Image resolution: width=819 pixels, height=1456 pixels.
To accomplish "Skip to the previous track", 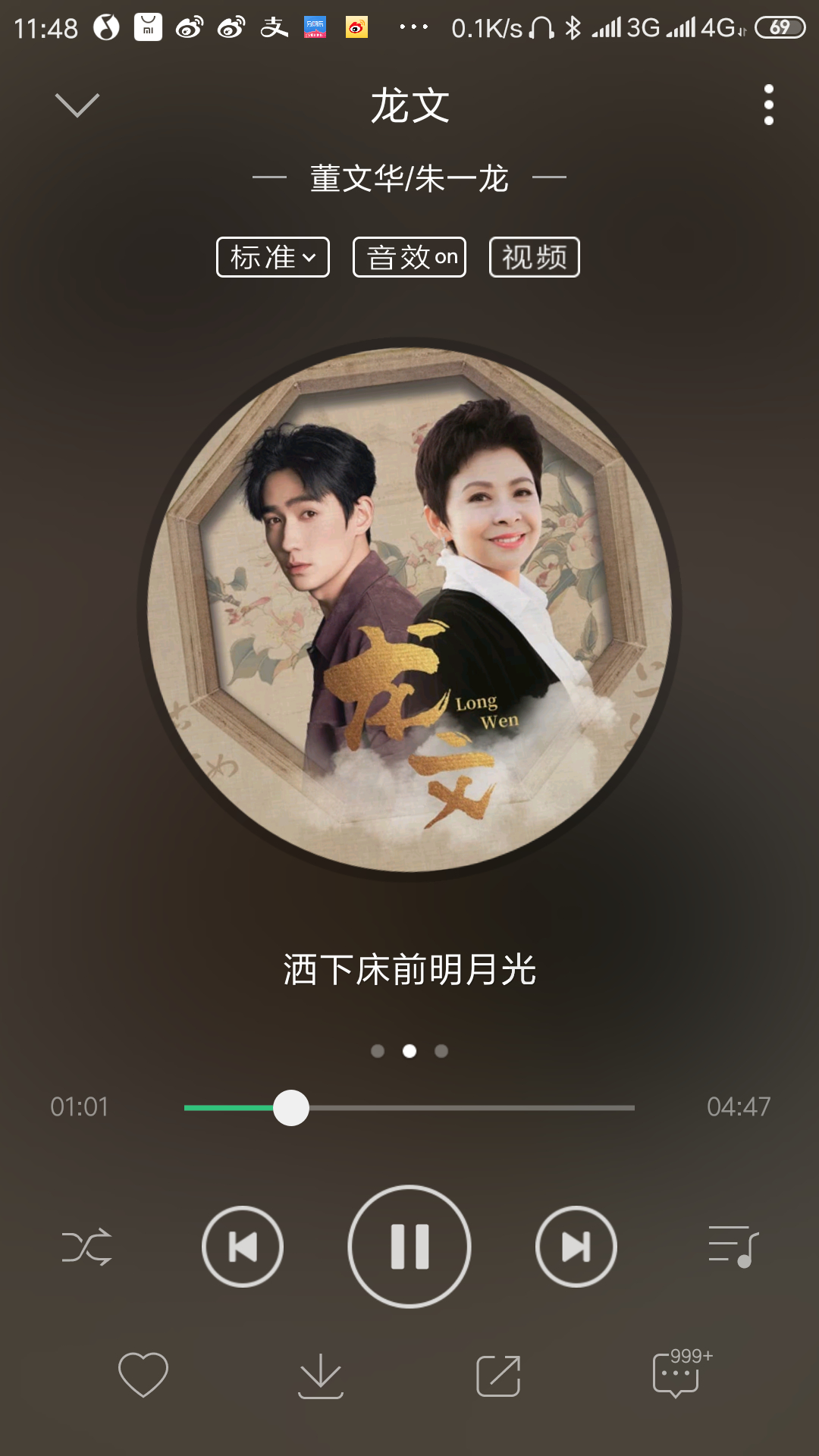I will (x=243, y=1247).
